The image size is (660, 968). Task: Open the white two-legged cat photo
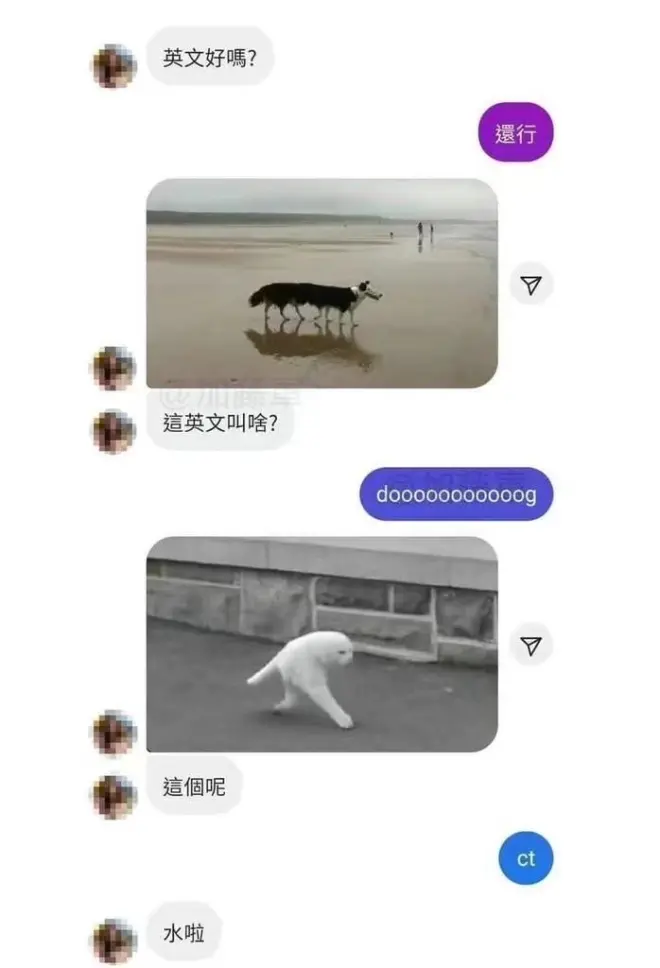321,644
